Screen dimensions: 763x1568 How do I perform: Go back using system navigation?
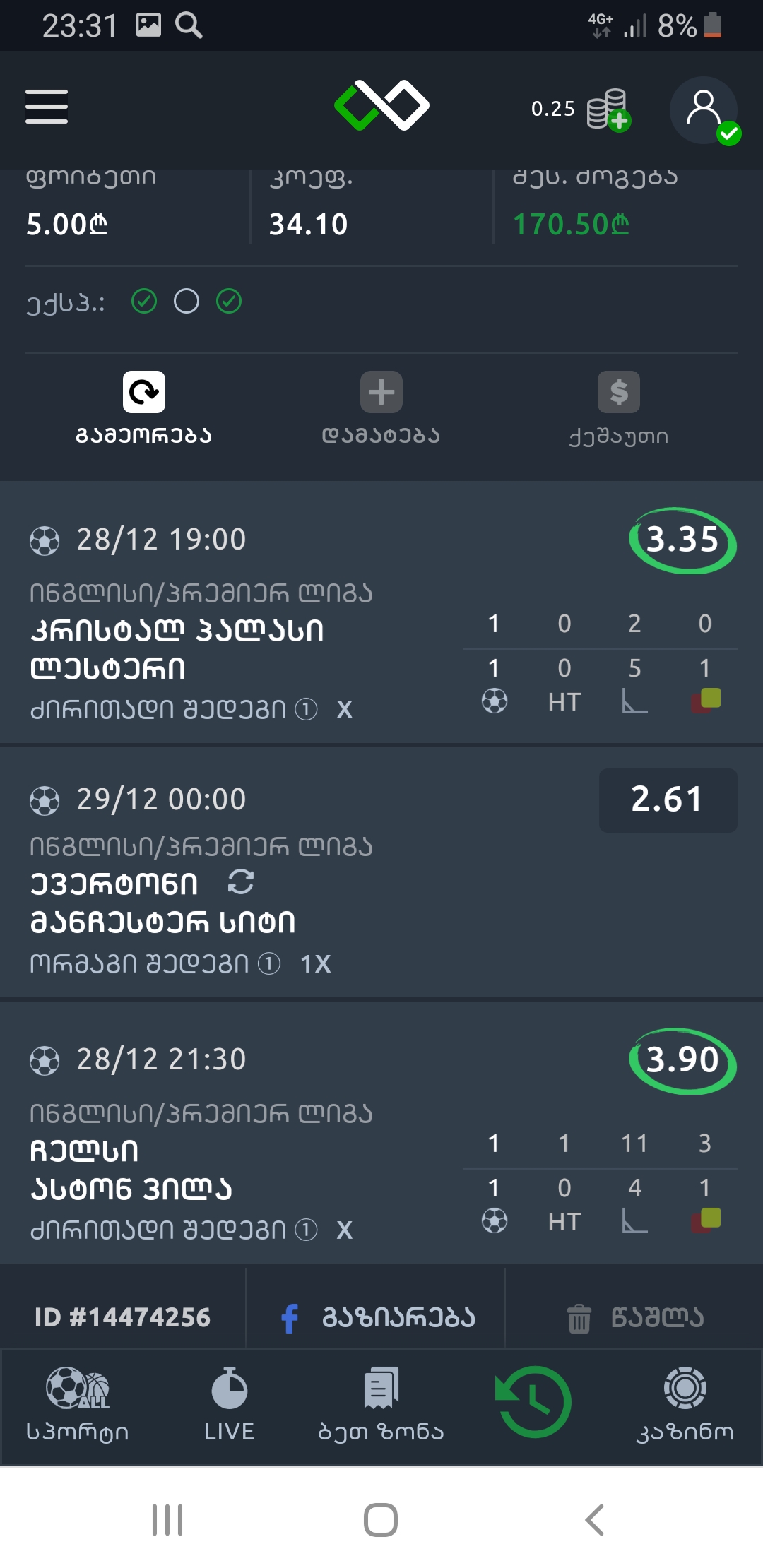coord(595,1519)
